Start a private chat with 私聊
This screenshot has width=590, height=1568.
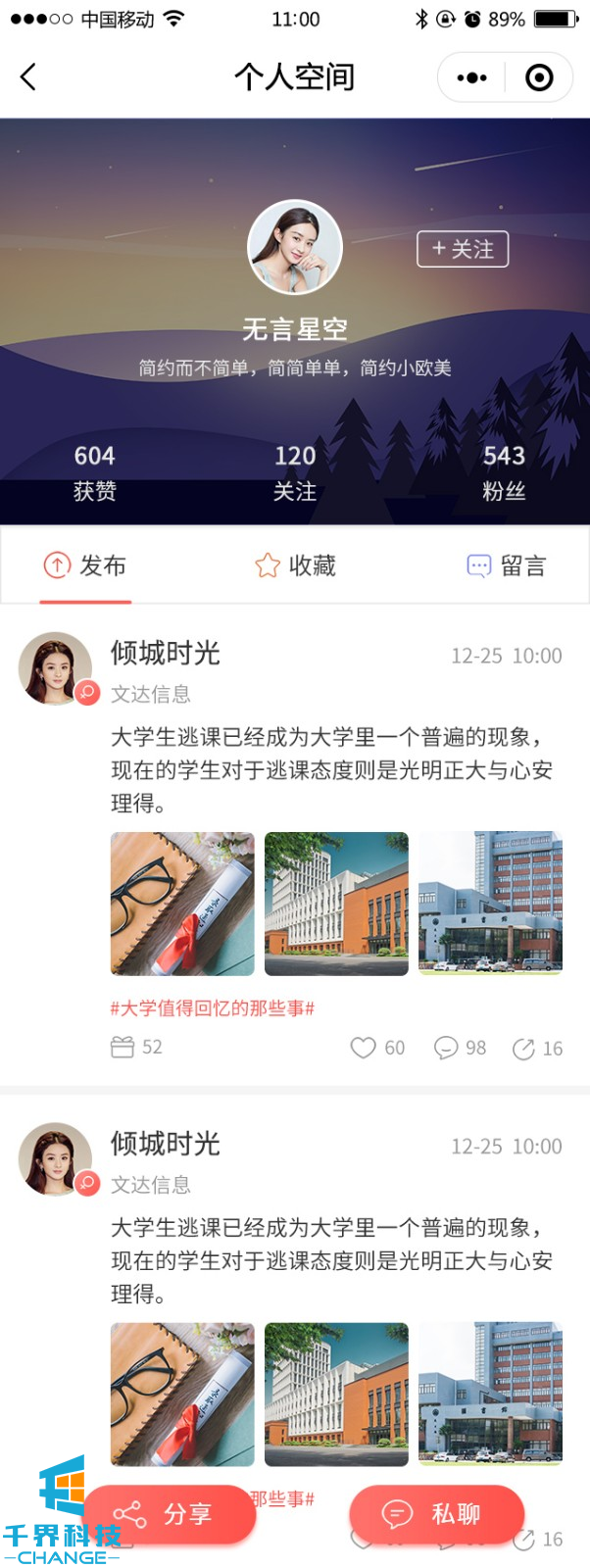[437, 1514]
